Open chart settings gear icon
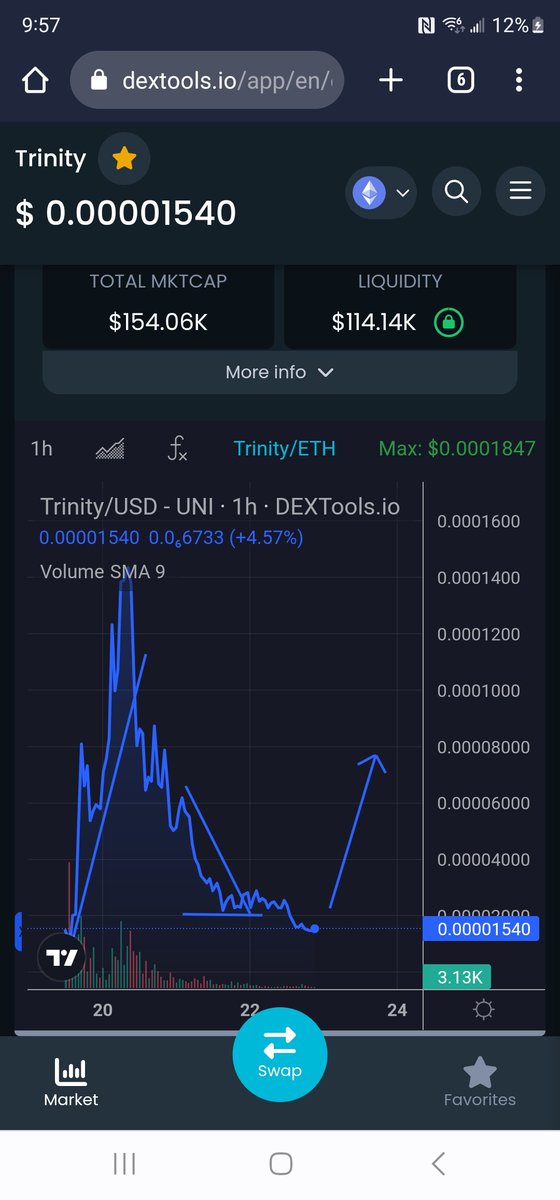This screenshot has width=560, height=1200. click(x=484, y=1010)
